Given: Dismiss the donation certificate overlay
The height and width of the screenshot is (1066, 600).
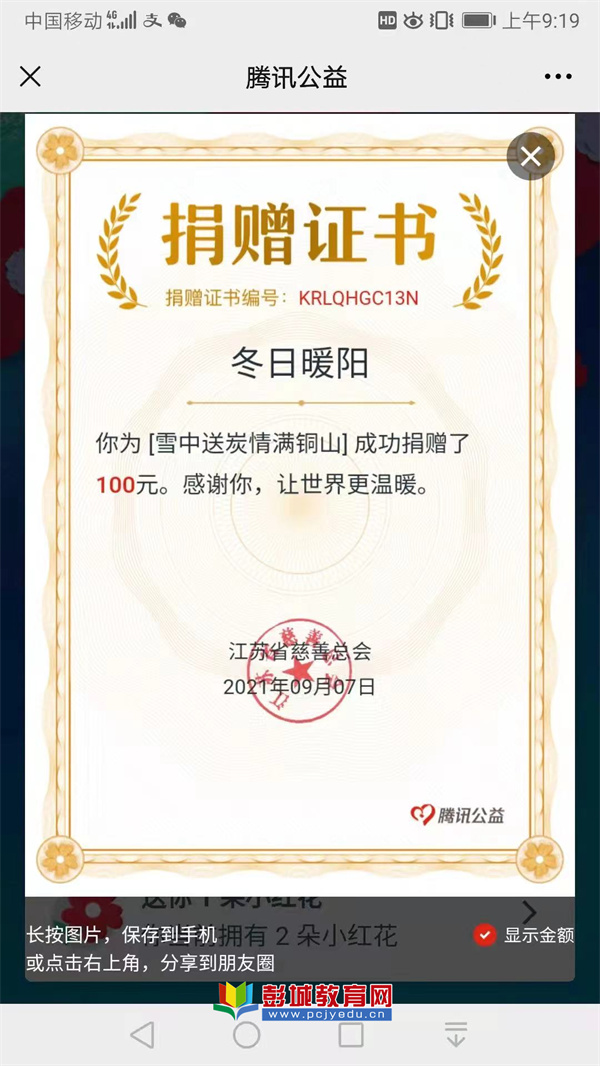Looking at the screenshot, I should click(530, 156).
